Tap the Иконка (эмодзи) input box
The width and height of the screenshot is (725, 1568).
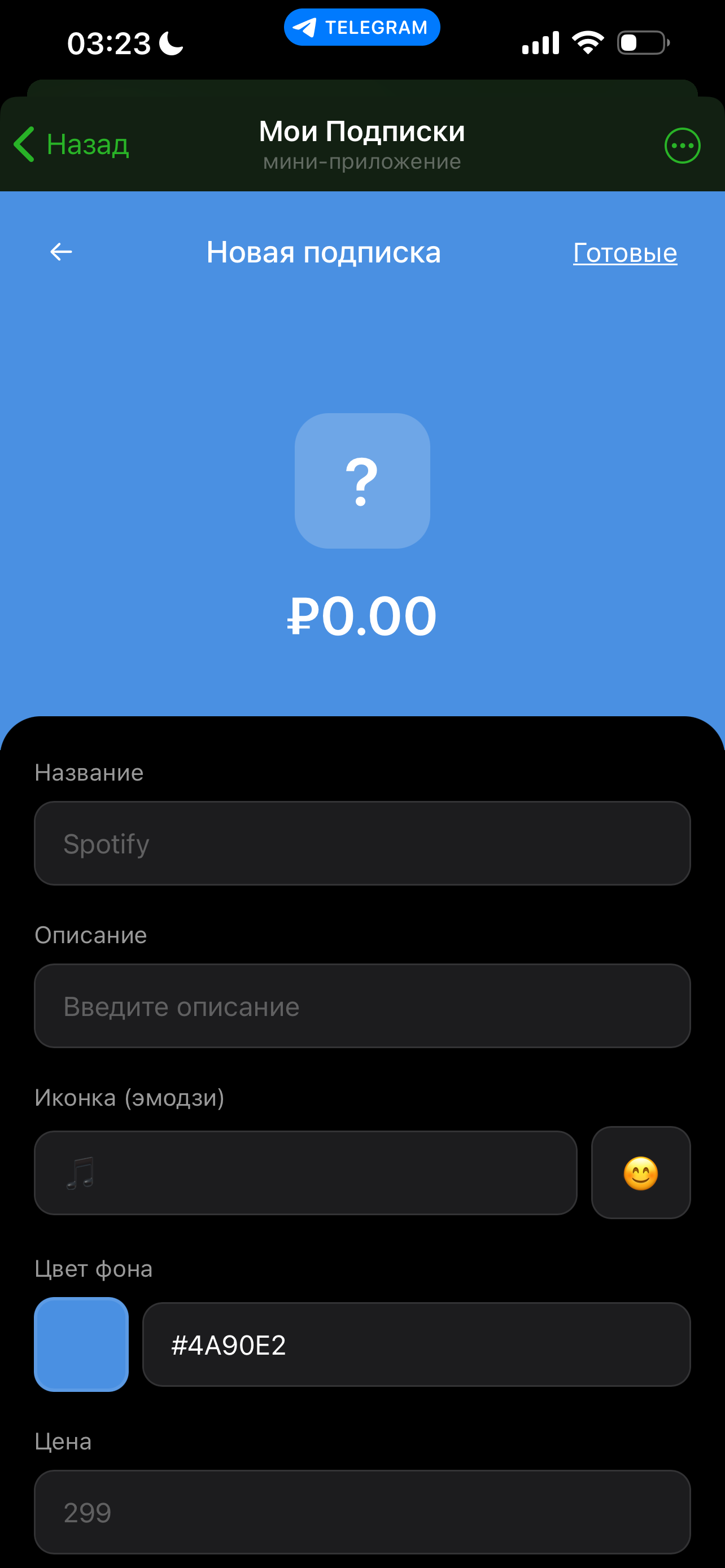point(304,1172)
